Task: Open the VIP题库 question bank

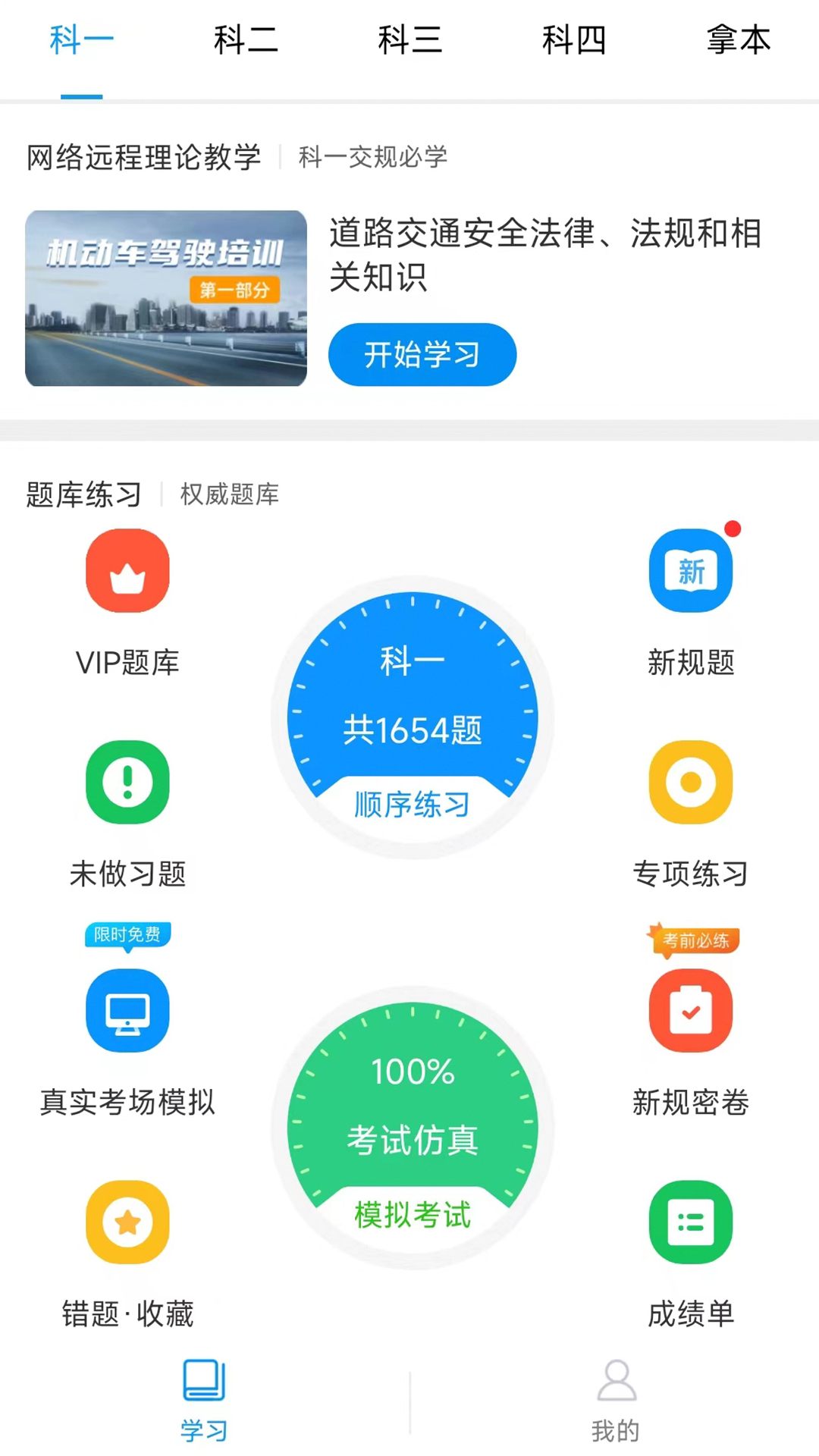Action: (127, 599)
